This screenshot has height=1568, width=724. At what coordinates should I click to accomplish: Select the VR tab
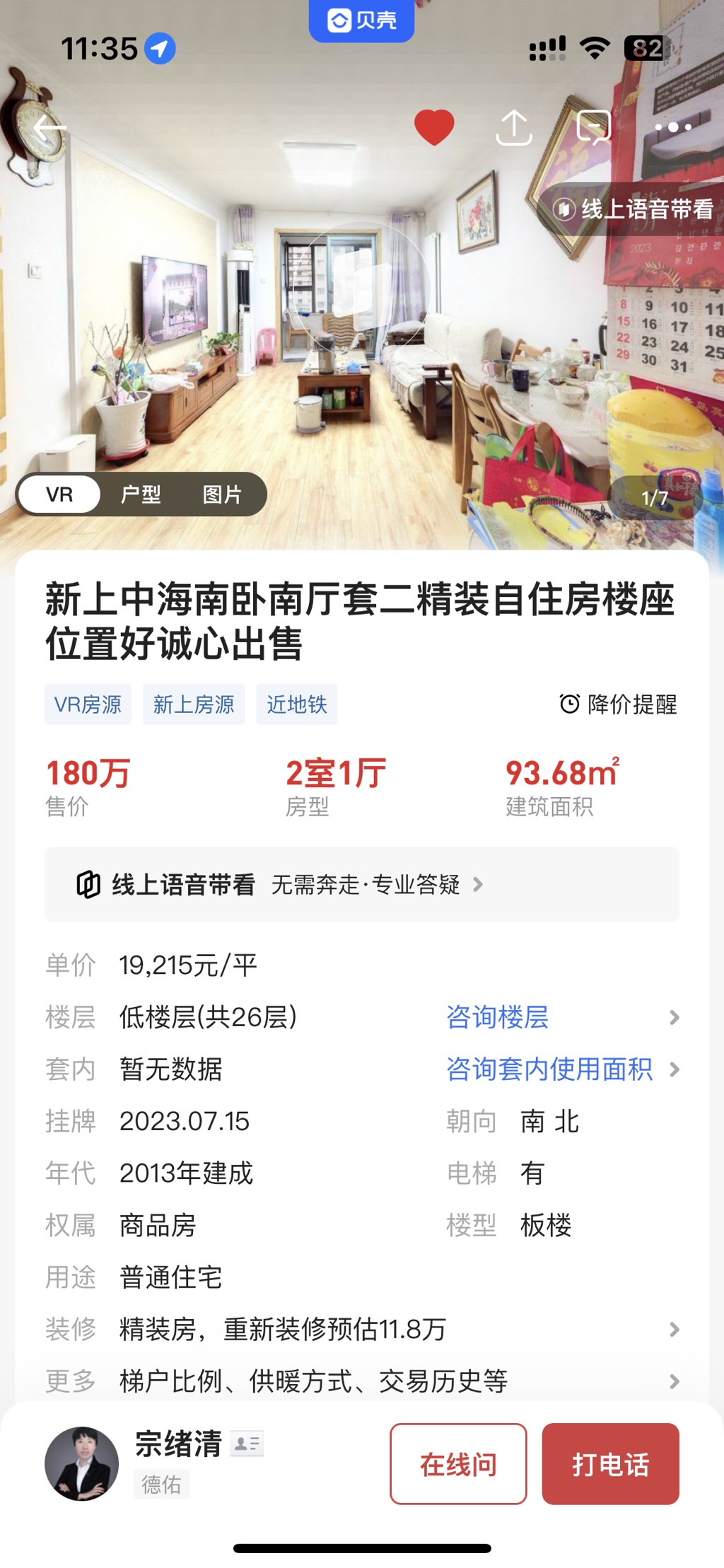click(59, 494)
